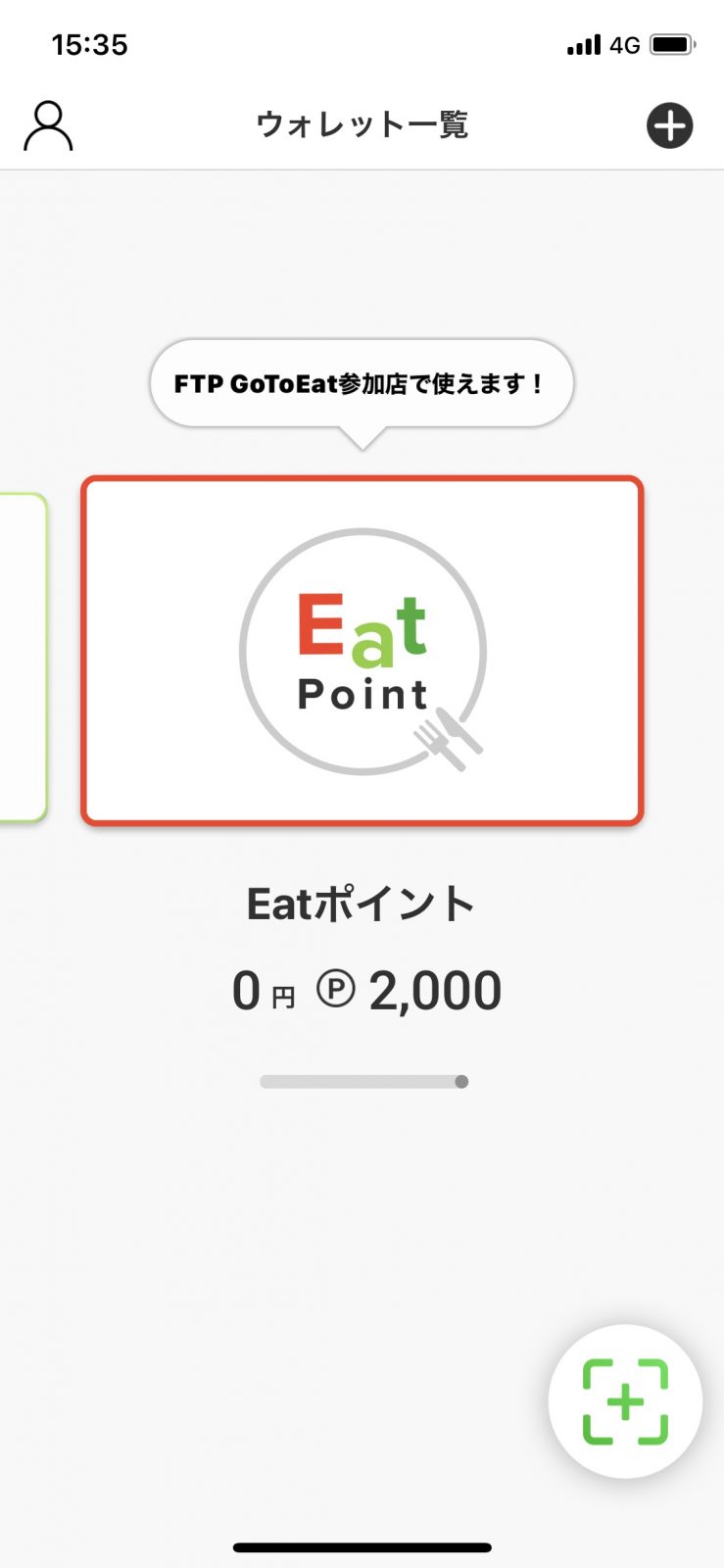Open the user profile icon
Viewport: 724px width, 1568px height.
tap(48, 126)
